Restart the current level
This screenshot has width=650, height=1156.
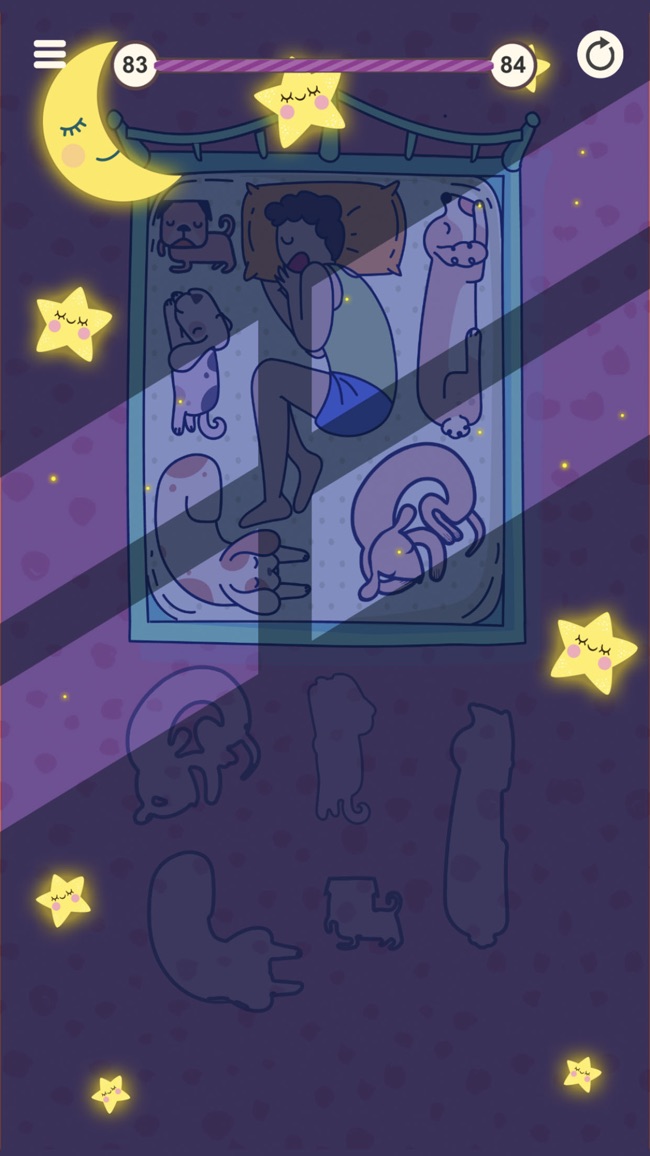pyautogui.click(x=600, y=56)
